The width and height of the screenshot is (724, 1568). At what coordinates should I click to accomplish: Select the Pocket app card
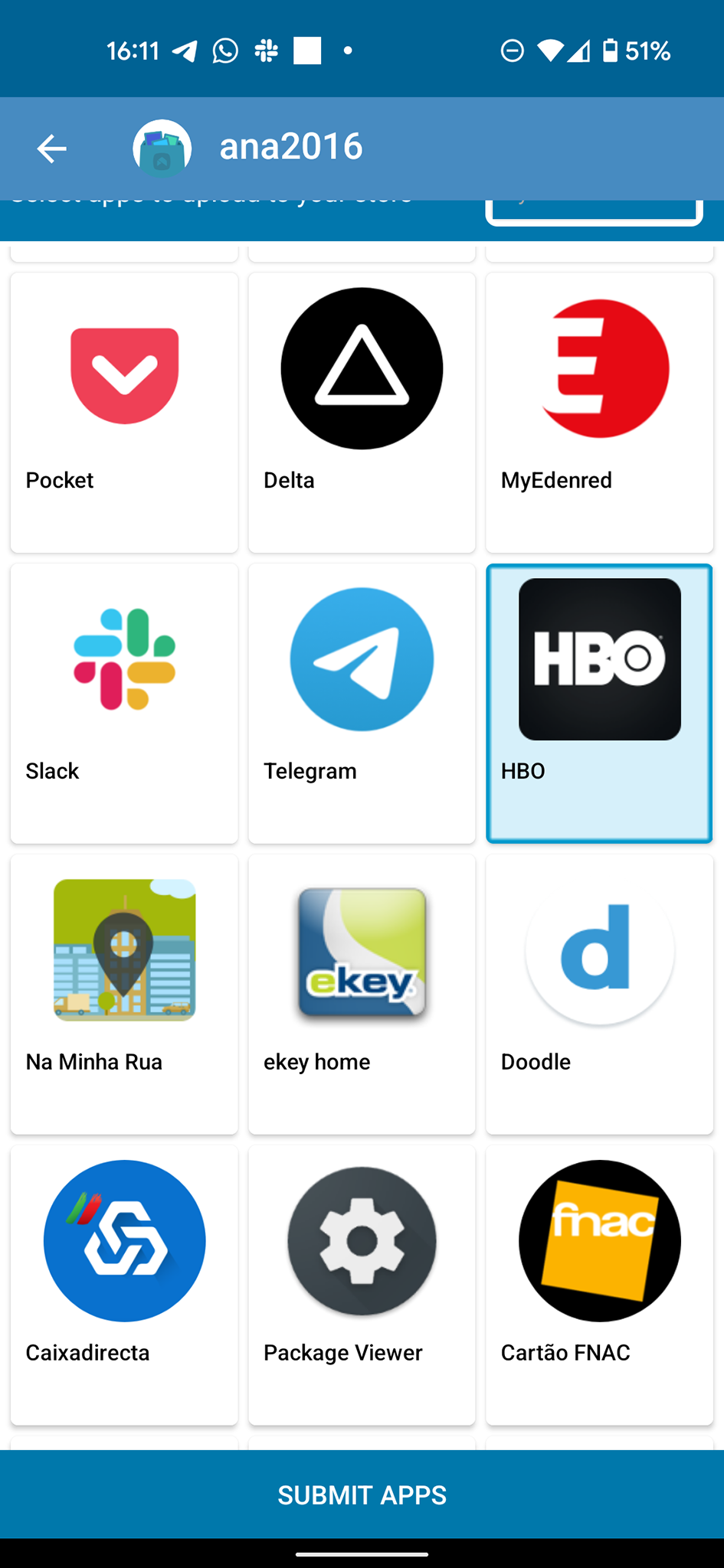point(124,412)
